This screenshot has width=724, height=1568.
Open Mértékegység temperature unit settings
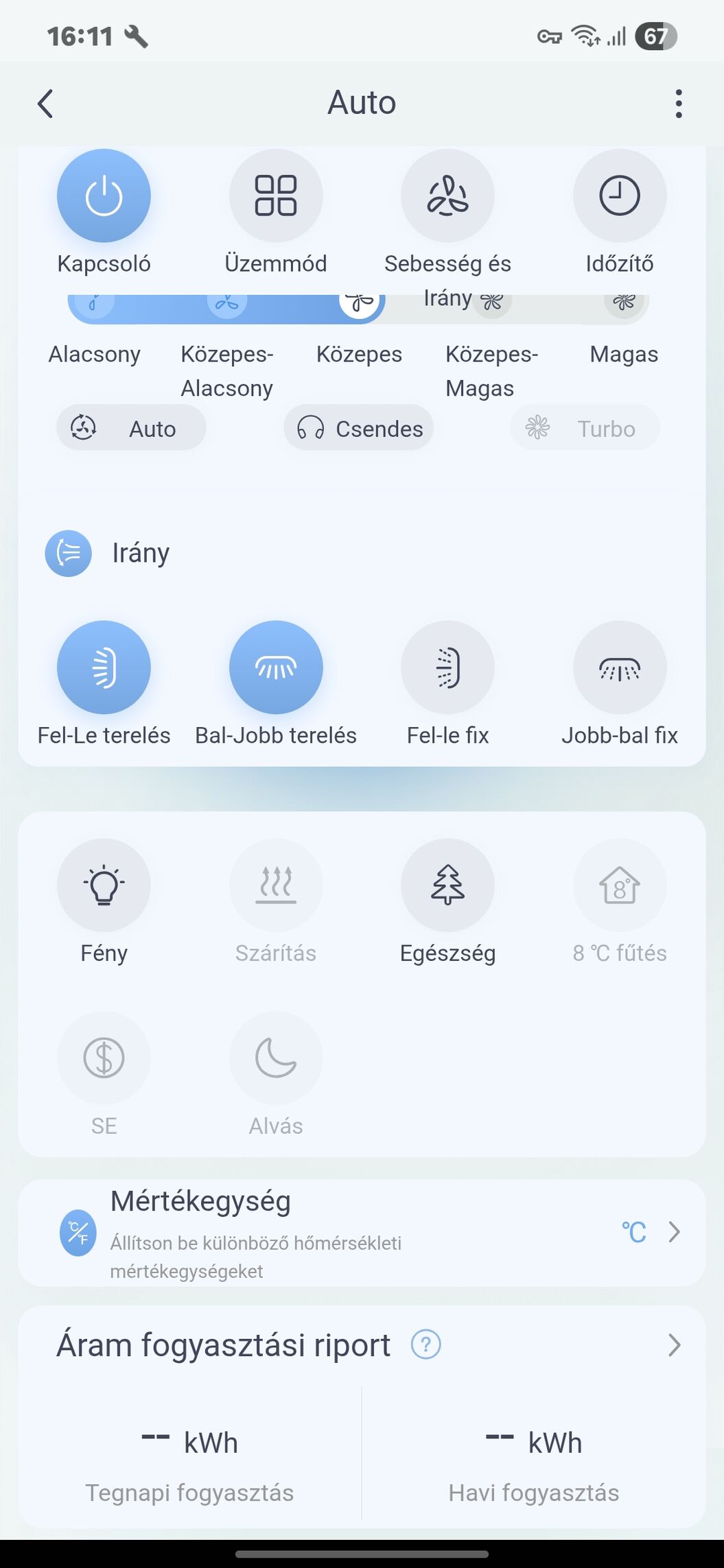[362, 1233]
